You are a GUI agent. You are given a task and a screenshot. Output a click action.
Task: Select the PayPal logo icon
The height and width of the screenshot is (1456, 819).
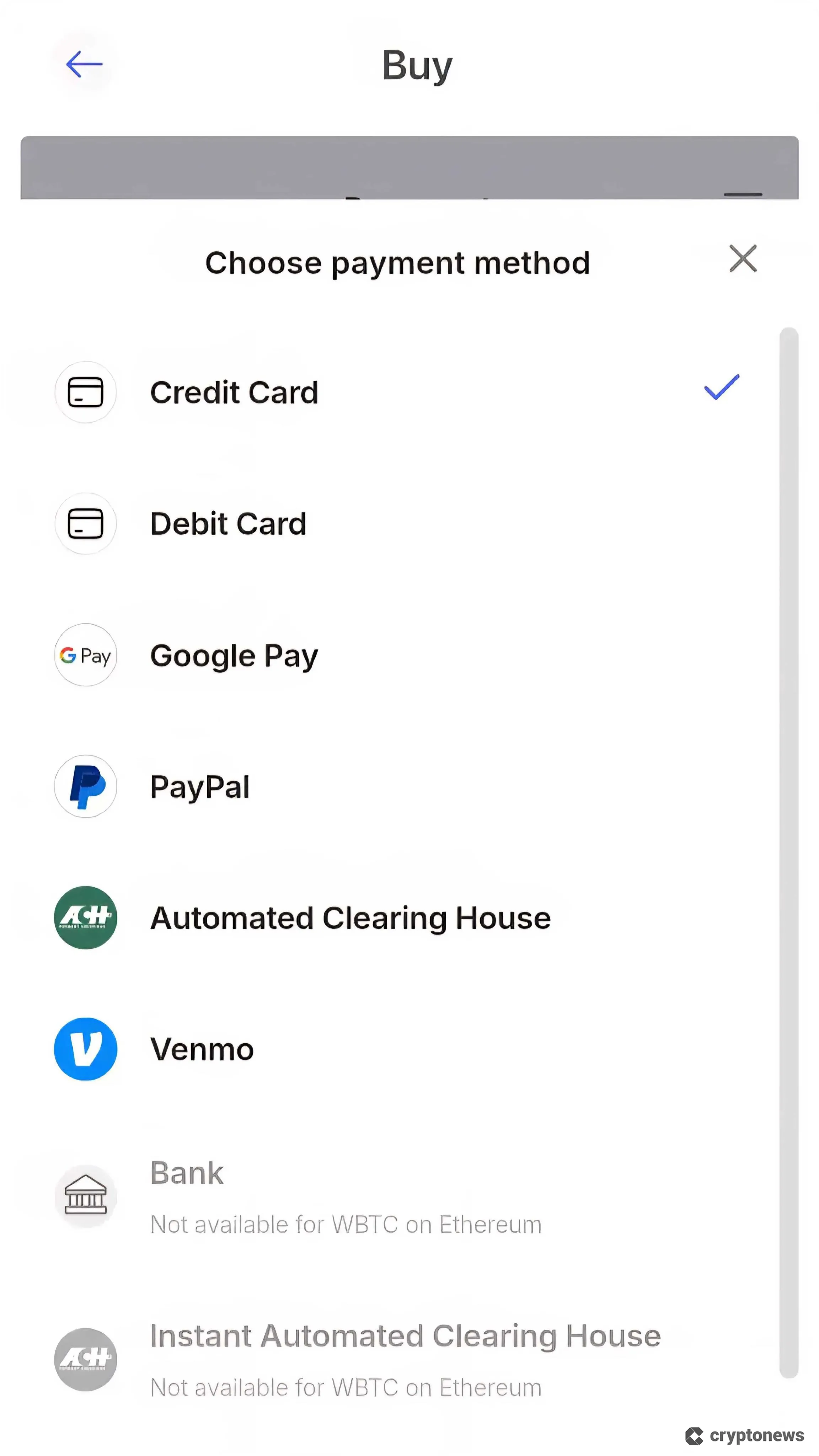[85, 787]
